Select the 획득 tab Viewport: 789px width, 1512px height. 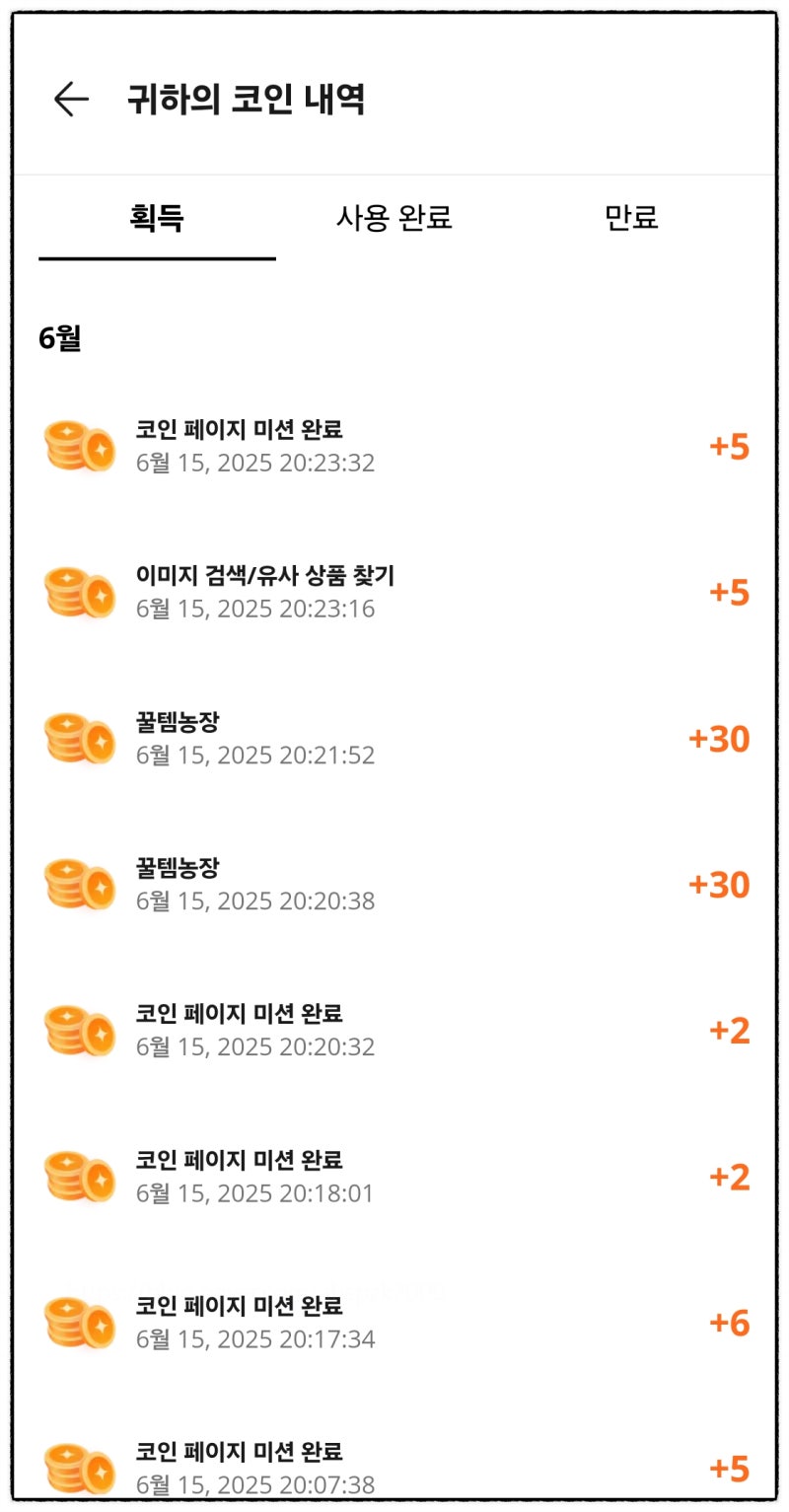point(156,220)
